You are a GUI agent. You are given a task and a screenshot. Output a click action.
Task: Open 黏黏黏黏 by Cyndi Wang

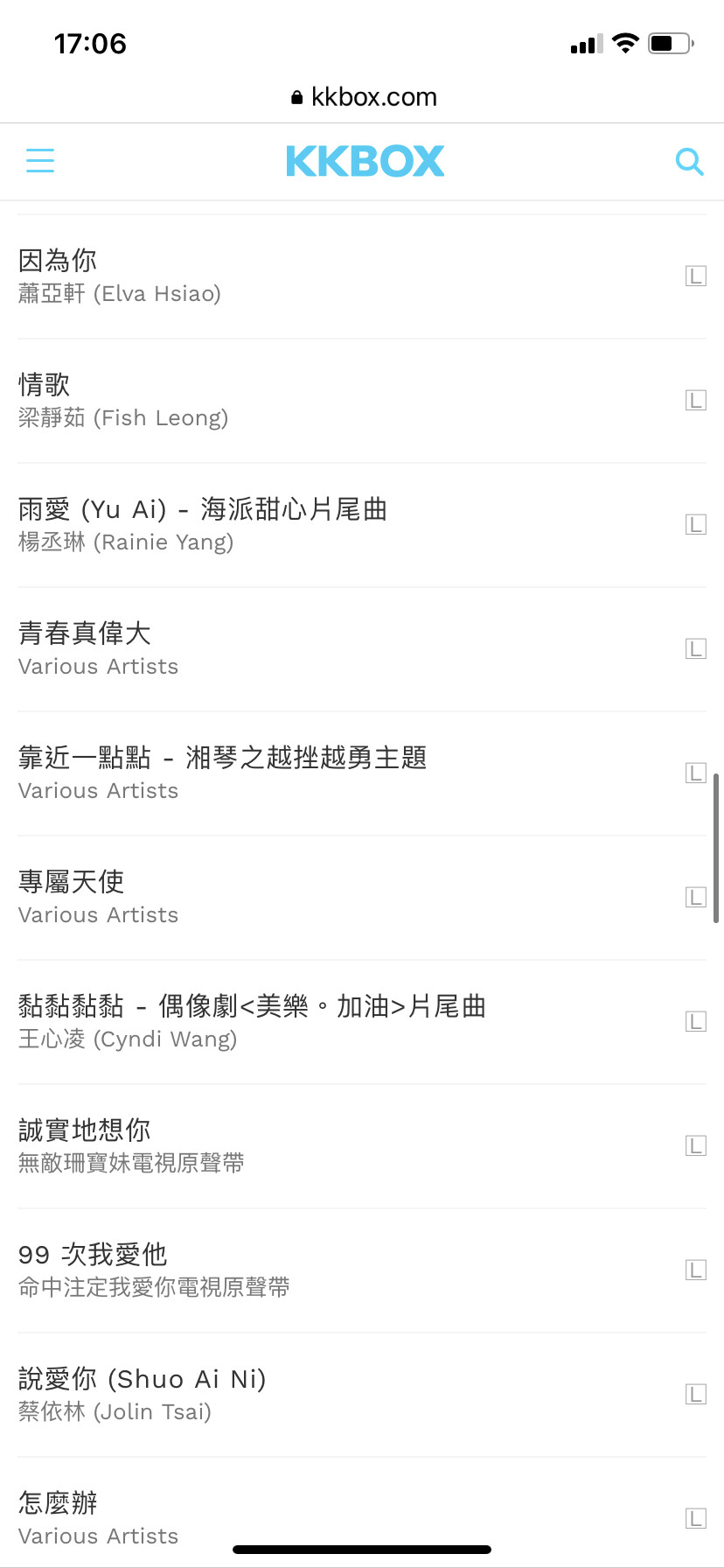(x=362, y=1022)
